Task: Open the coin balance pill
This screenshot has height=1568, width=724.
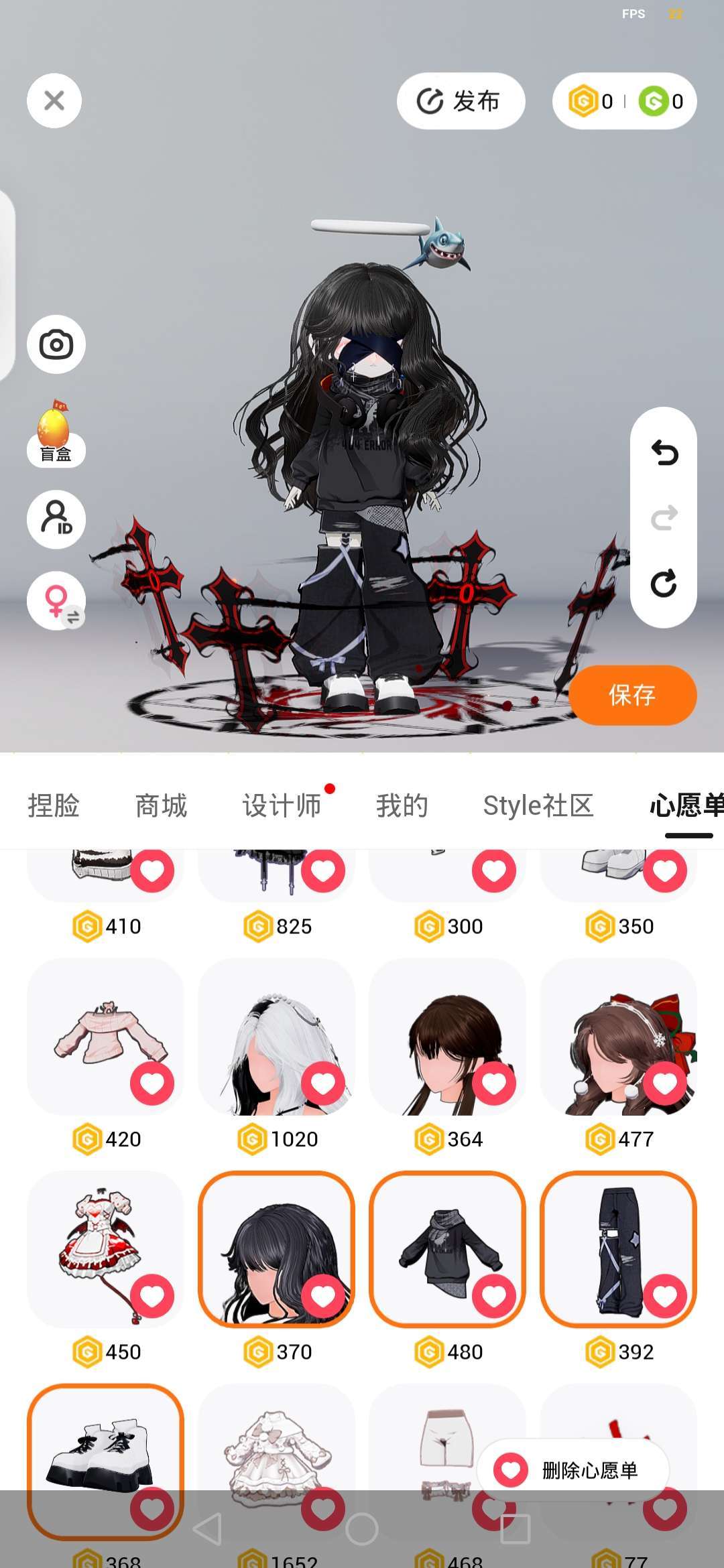Action: click(x=624, y=101)
